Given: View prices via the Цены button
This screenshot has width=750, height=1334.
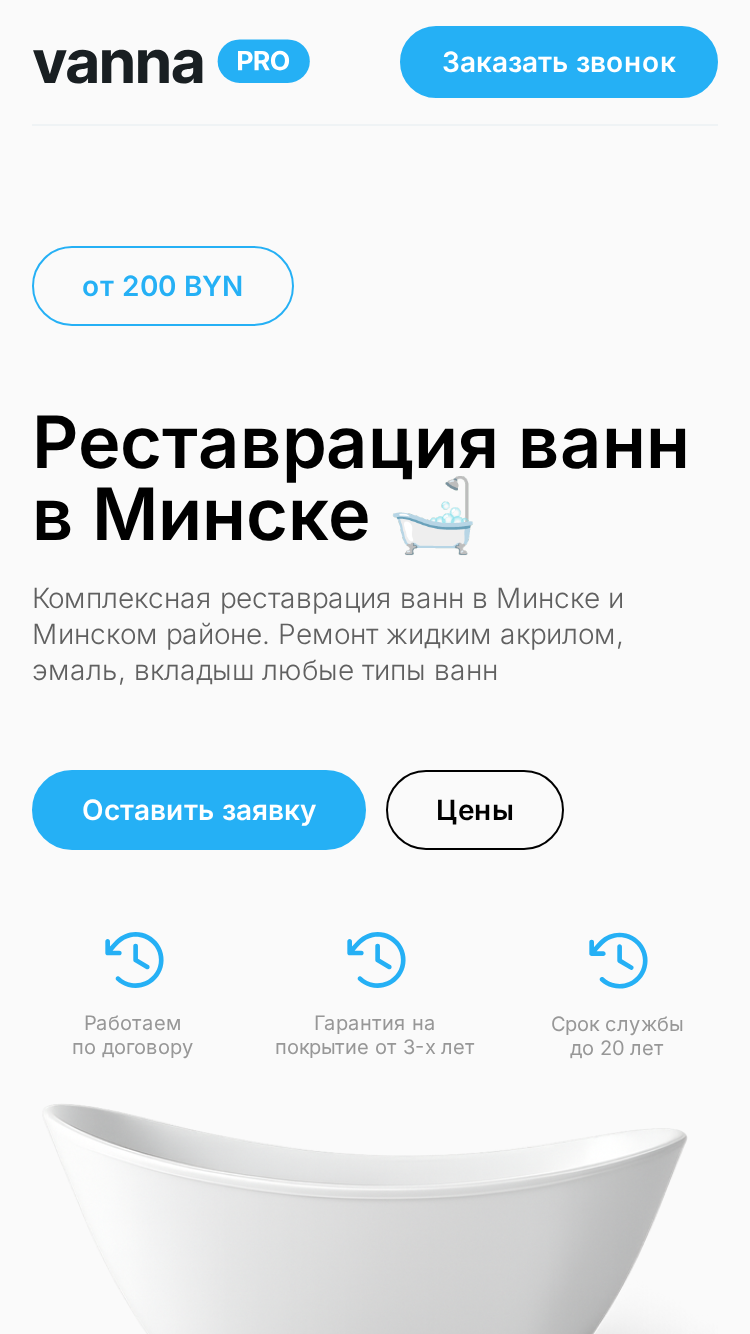Looking at the screenshot, I should coord(475,810).
